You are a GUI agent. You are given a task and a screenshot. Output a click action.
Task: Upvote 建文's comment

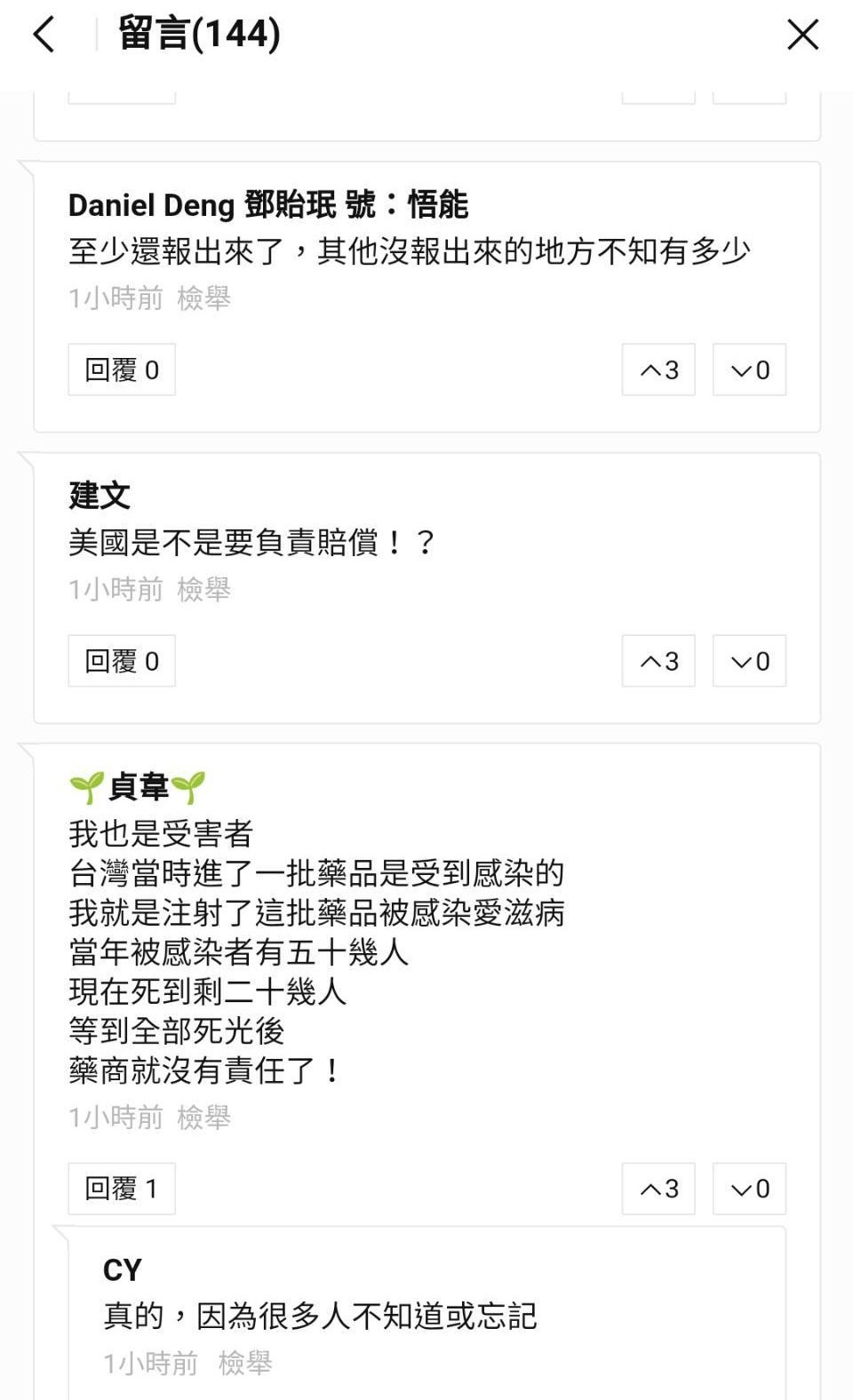pos(658,661)
